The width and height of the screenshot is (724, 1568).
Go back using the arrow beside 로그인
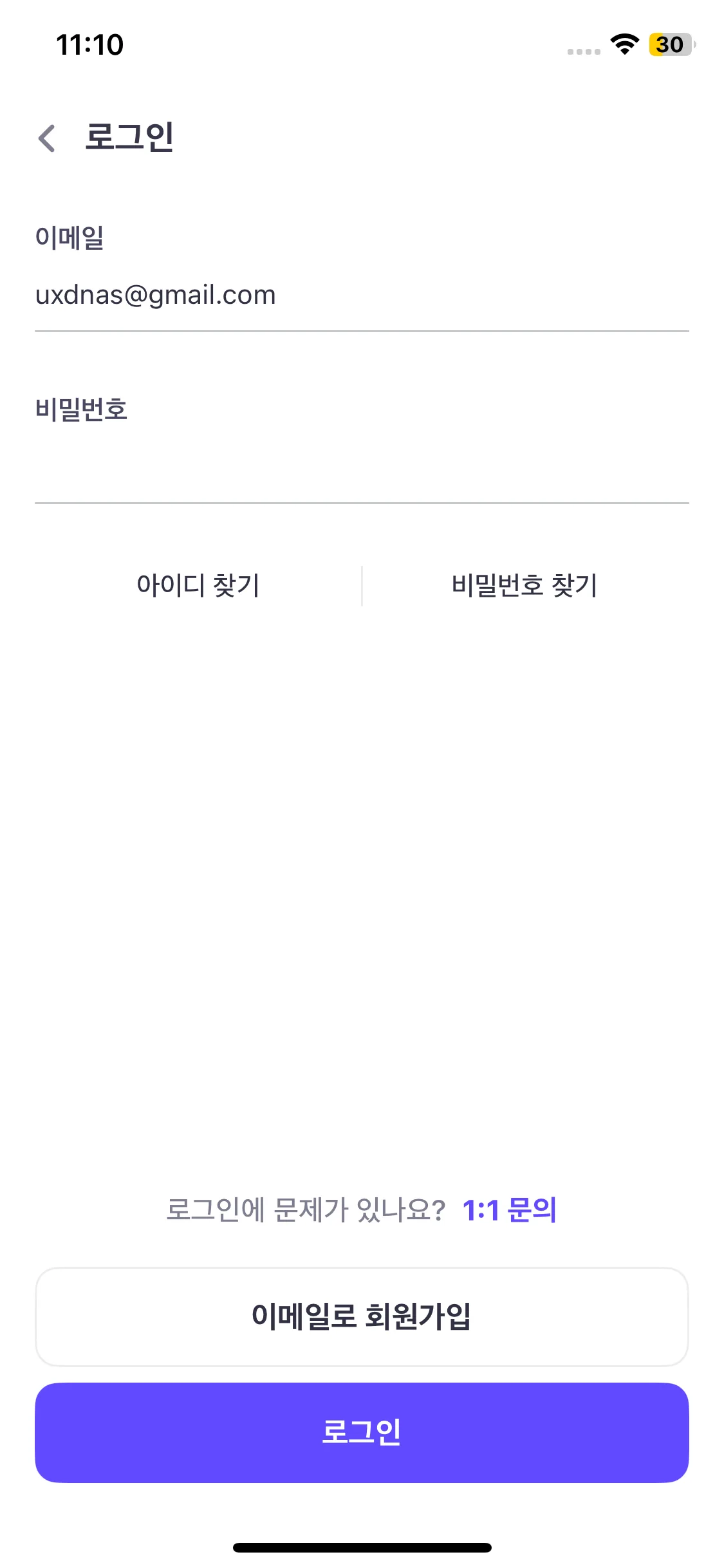coord(47,138)
